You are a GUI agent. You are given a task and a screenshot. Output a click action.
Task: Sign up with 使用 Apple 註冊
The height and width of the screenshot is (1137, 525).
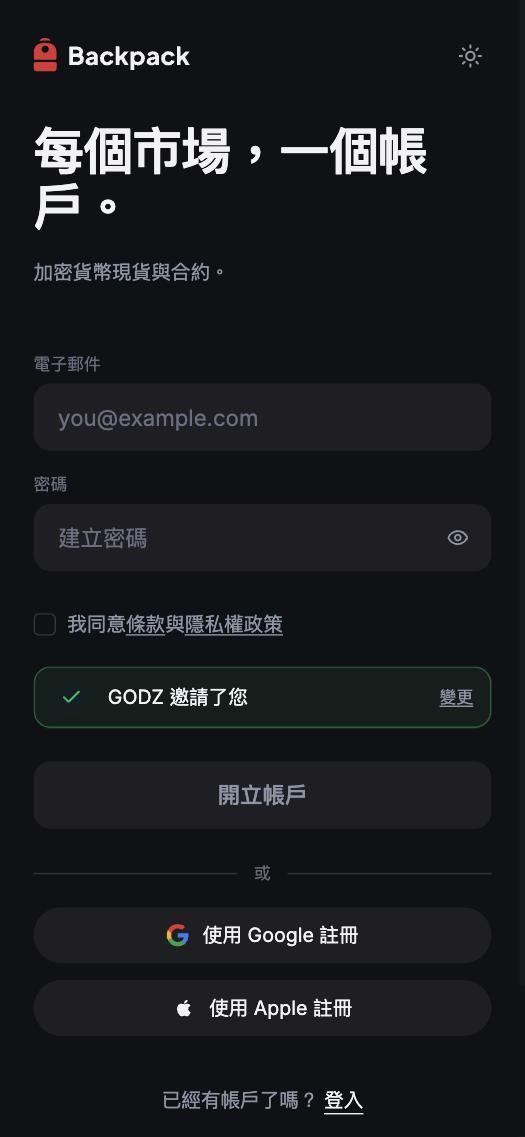pyautogui.click(x=262, y=1008)
